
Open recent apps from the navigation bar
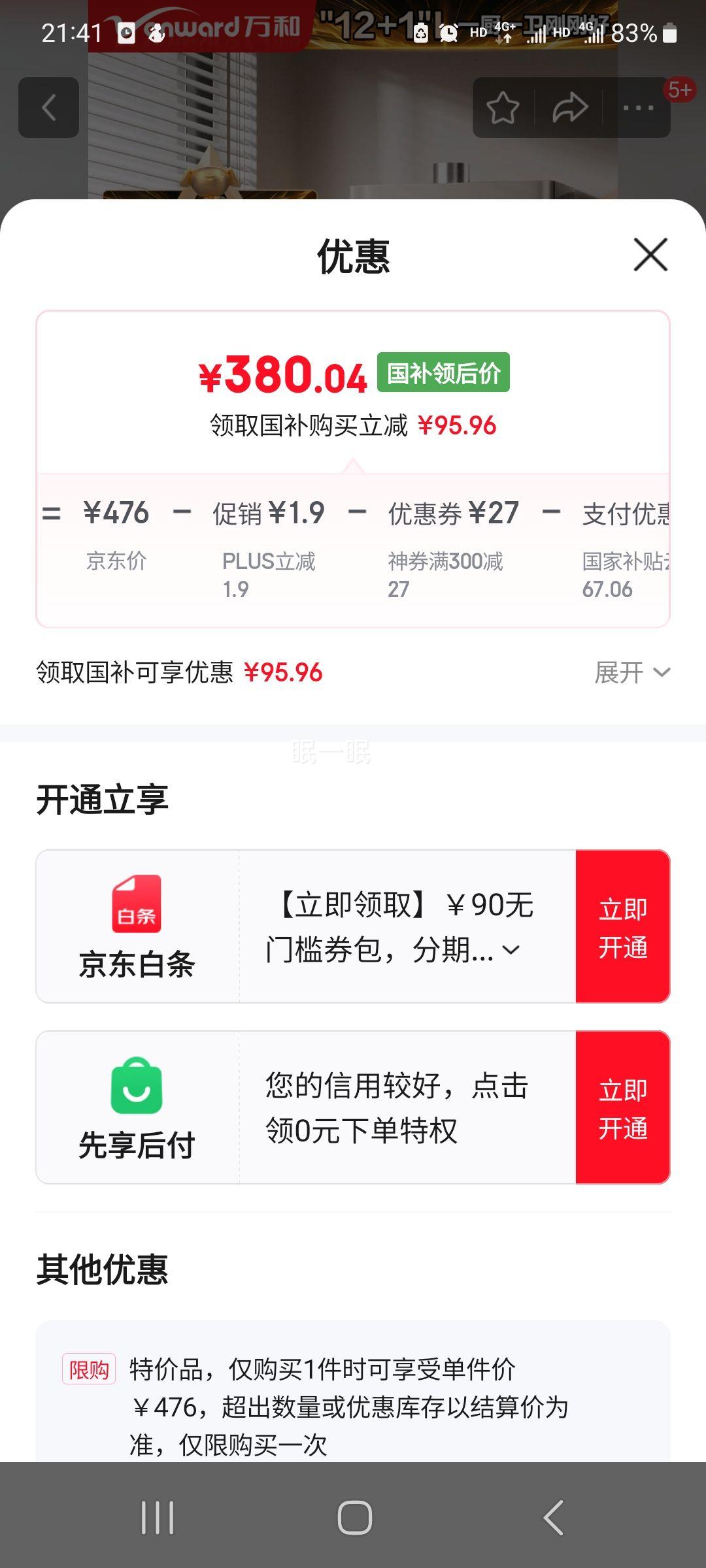158,1517
